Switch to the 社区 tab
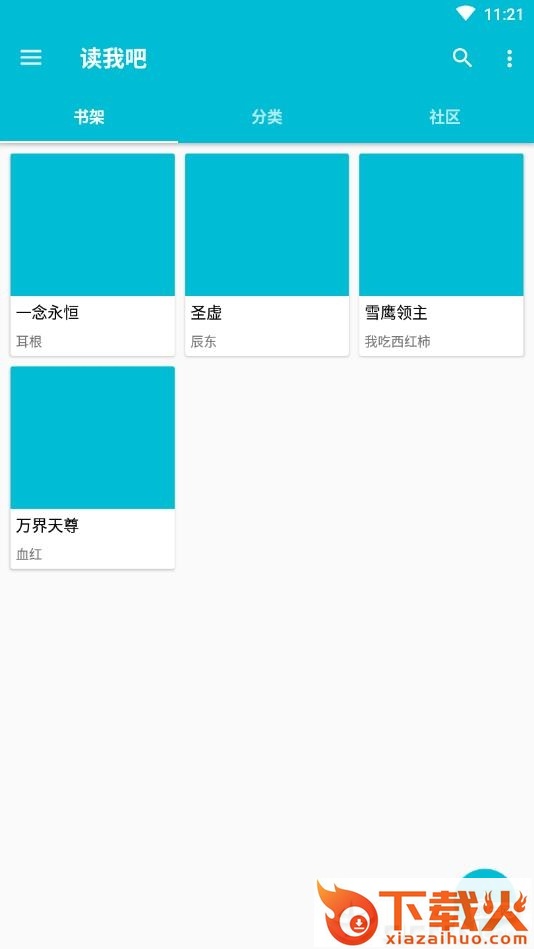This screenshot has height=949, width=534. pos(445,117)
